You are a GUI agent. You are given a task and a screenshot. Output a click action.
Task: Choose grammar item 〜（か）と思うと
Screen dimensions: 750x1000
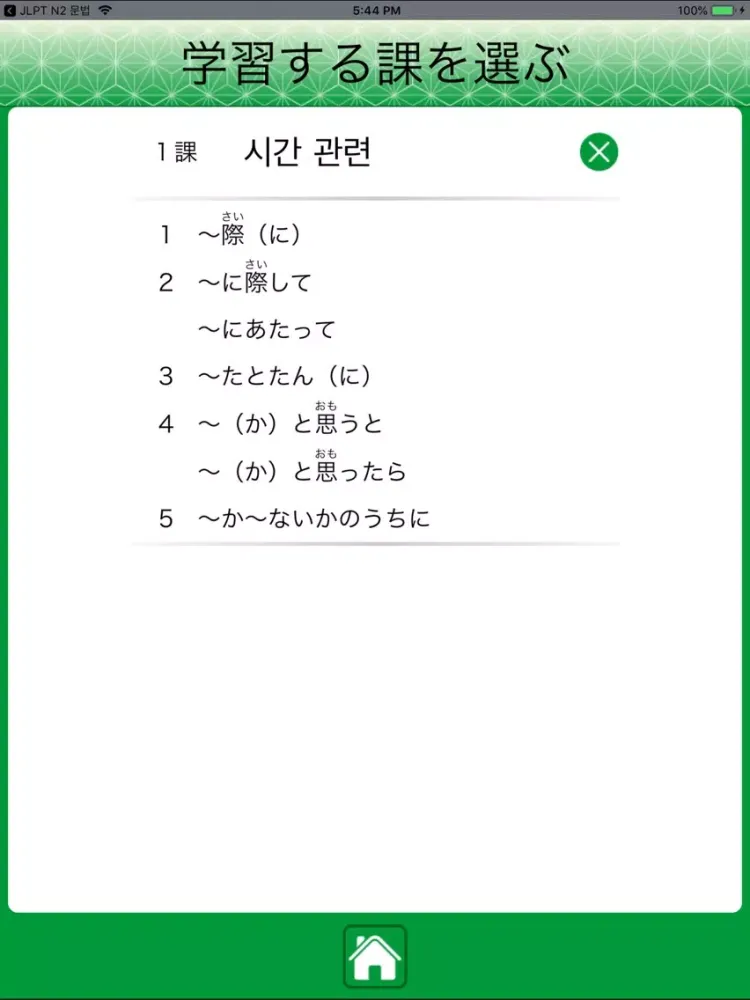291,424
